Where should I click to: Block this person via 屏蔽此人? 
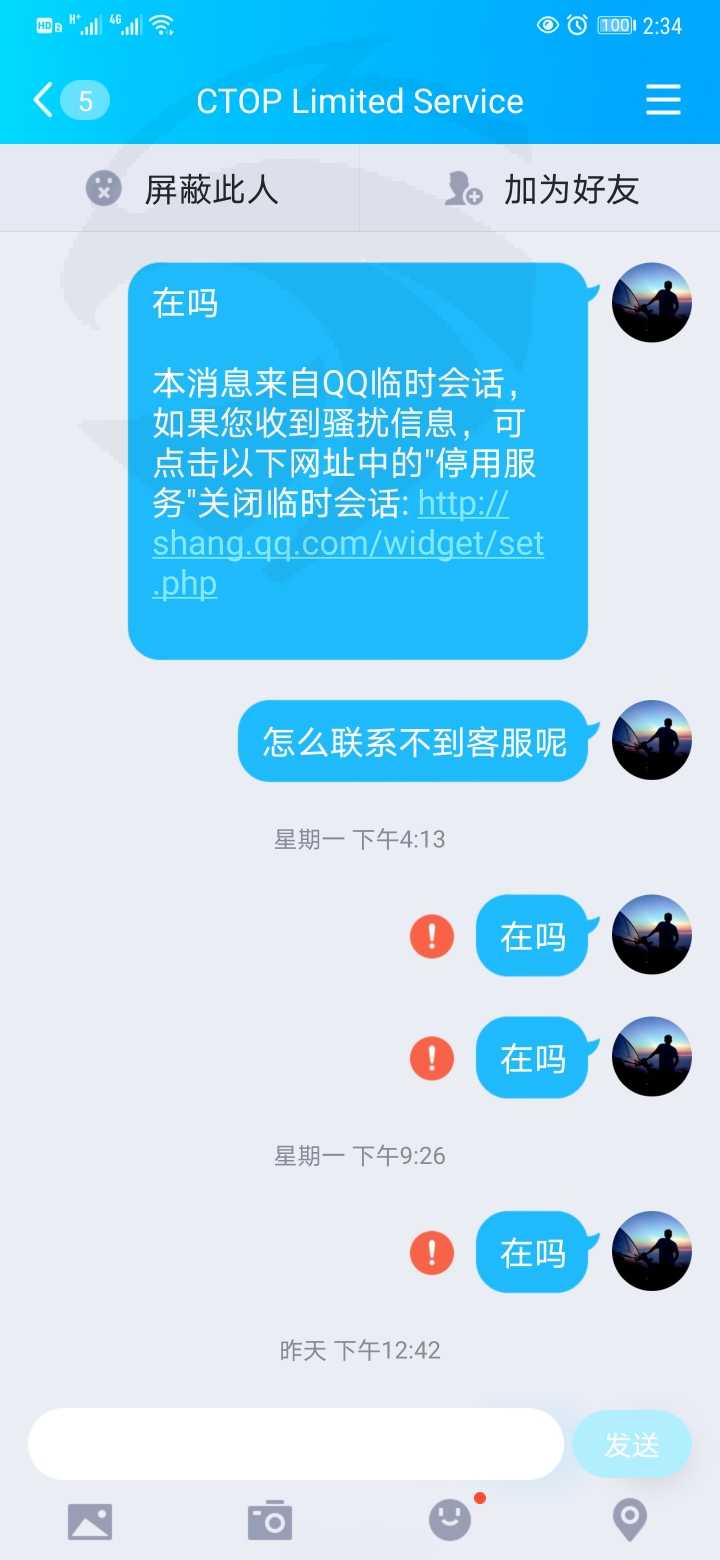(x=180, y=188)
